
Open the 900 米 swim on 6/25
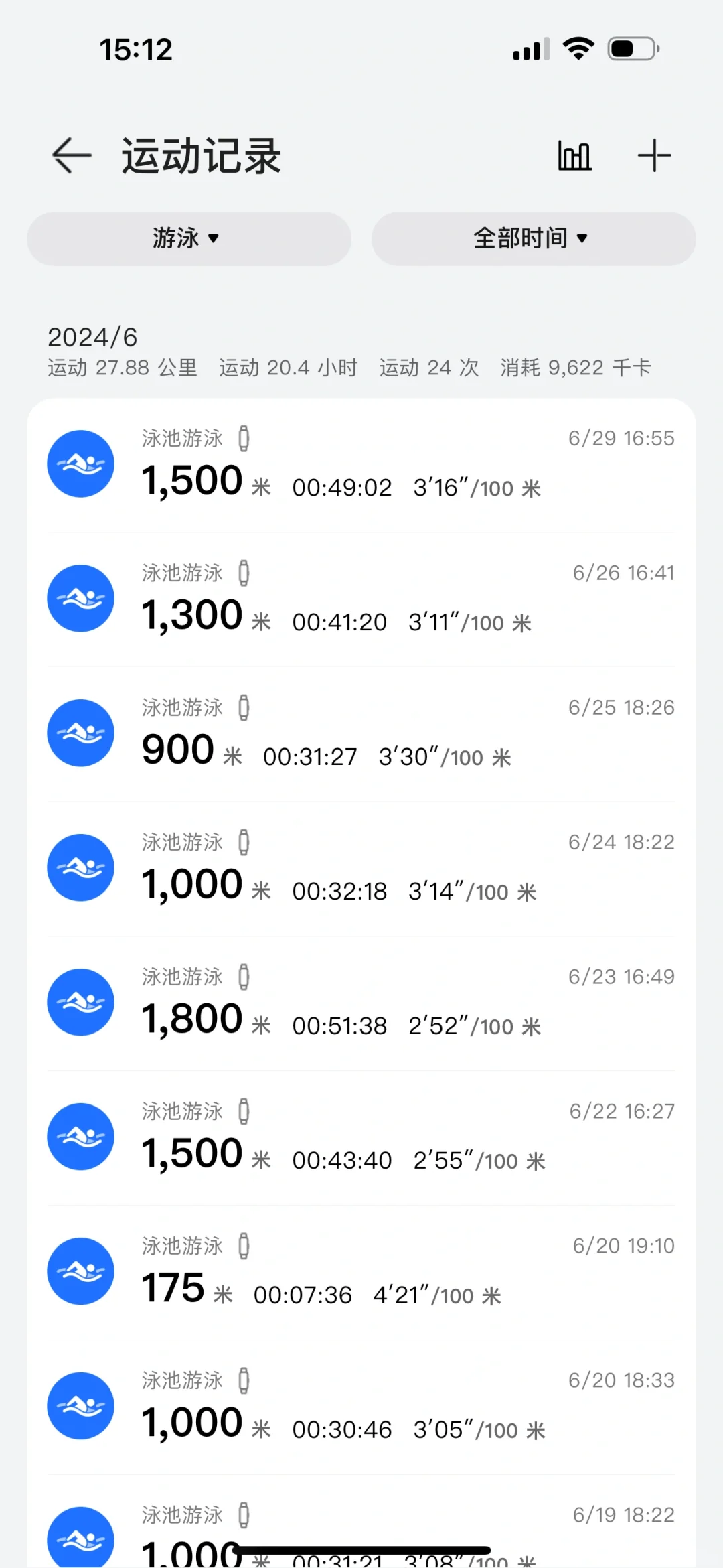[x=361, y=734]
